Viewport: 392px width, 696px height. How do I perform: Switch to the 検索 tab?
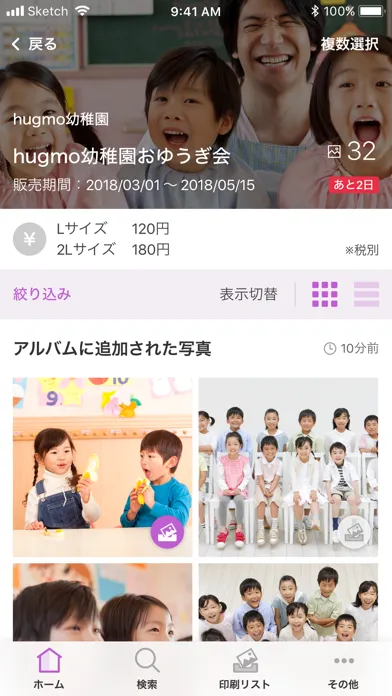point(147,669)
